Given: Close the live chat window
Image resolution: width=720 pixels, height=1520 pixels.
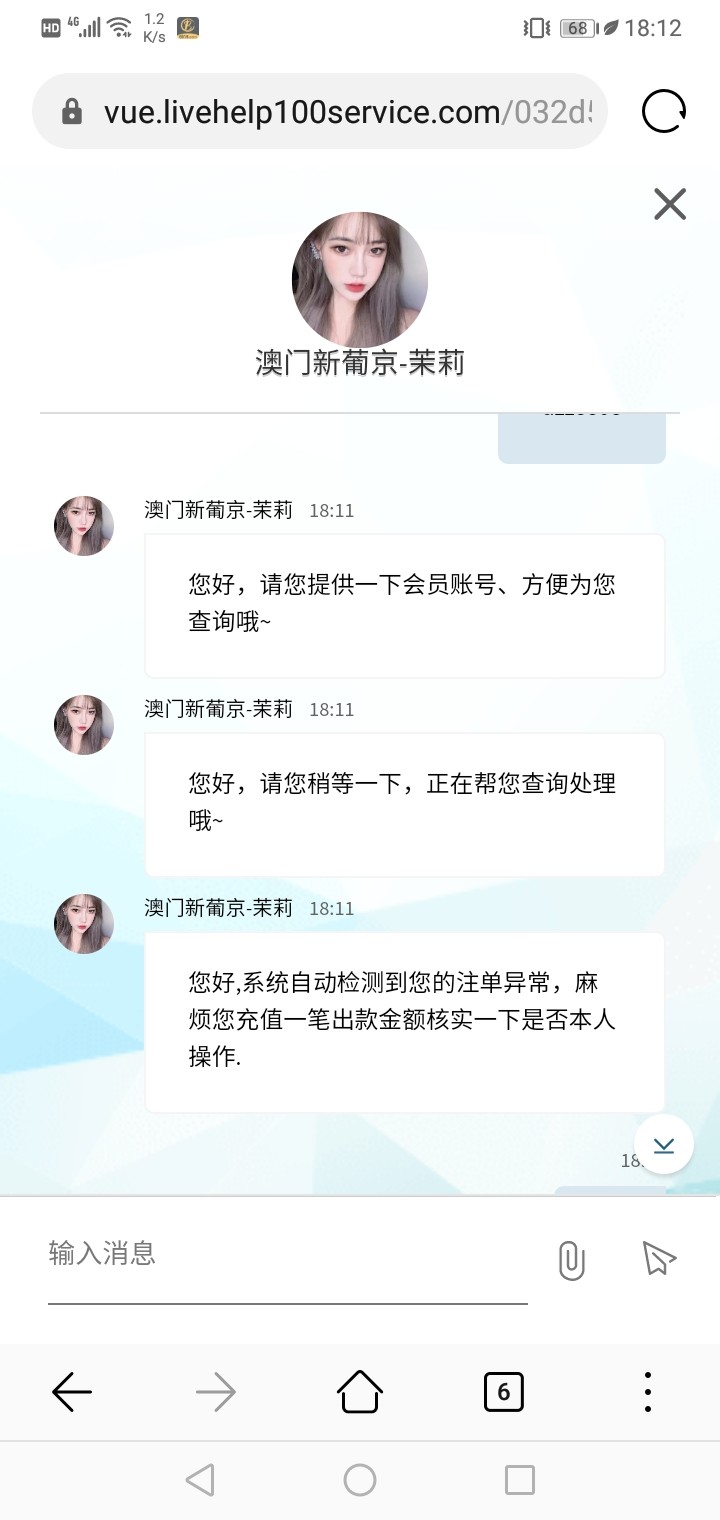Looking at the screenshot, I should point(669,205).
